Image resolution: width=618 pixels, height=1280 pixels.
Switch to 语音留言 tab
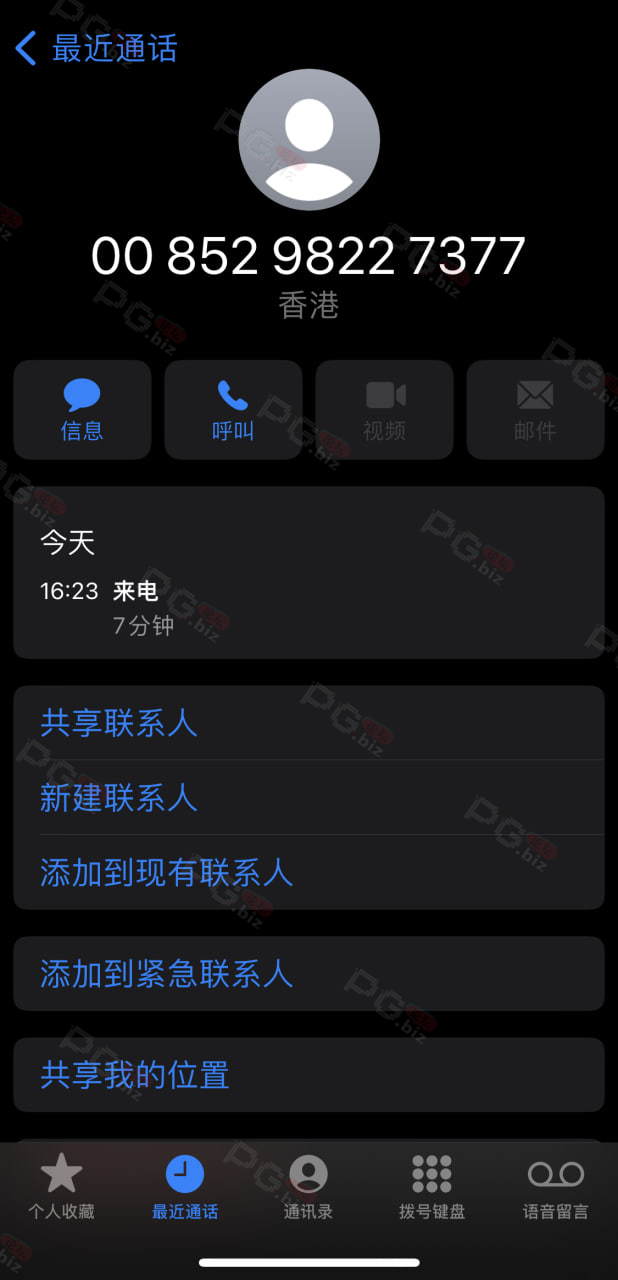pos(556,1187)
